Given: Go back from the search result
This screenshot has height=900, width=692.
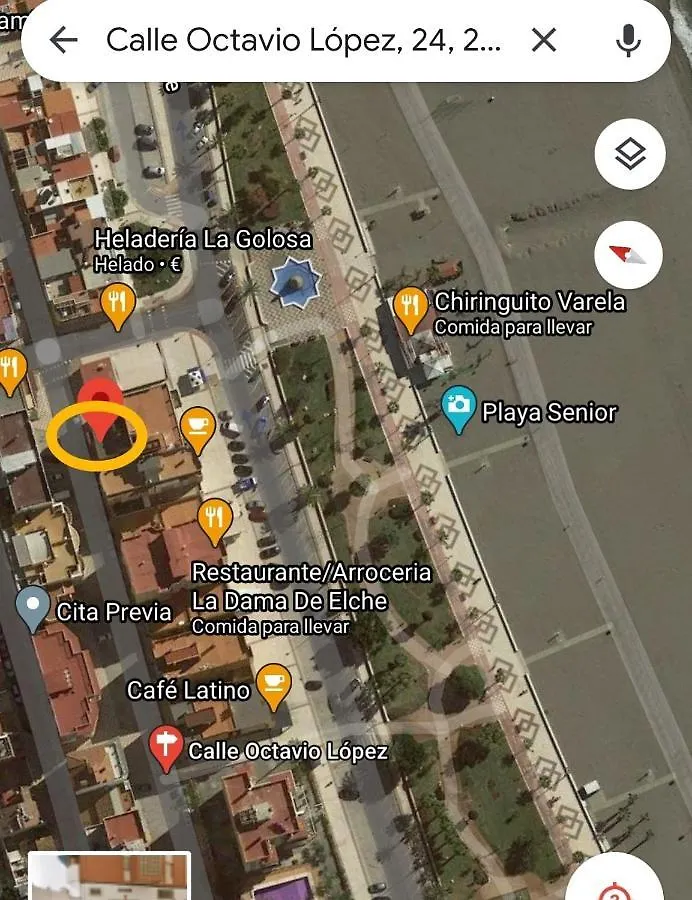Looking at the screenshot, I should [64, 40].
